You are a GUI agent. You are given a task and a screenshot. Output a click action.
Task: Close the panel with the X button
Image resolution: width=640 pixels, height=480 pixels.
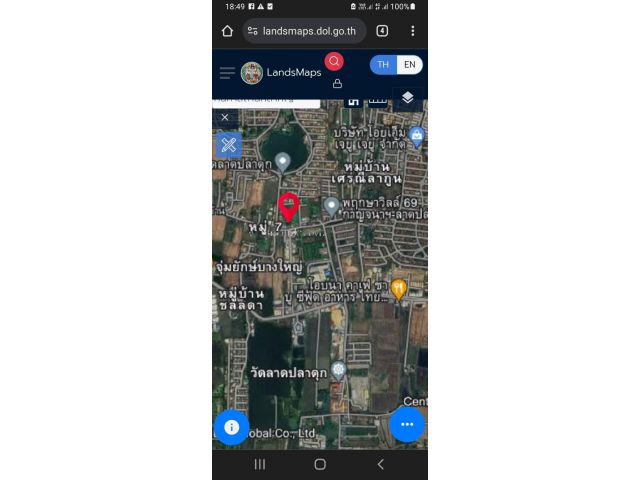click(225, 117)
